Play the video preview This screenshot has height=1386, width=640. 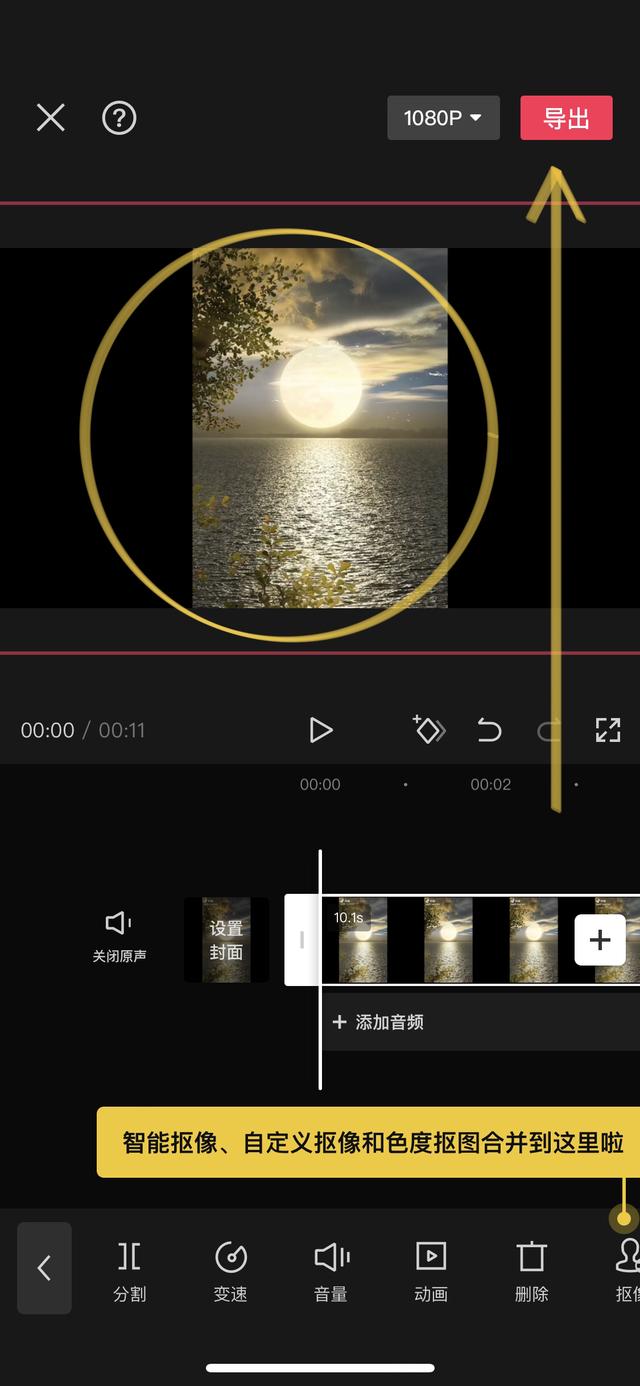click(320, 730)
